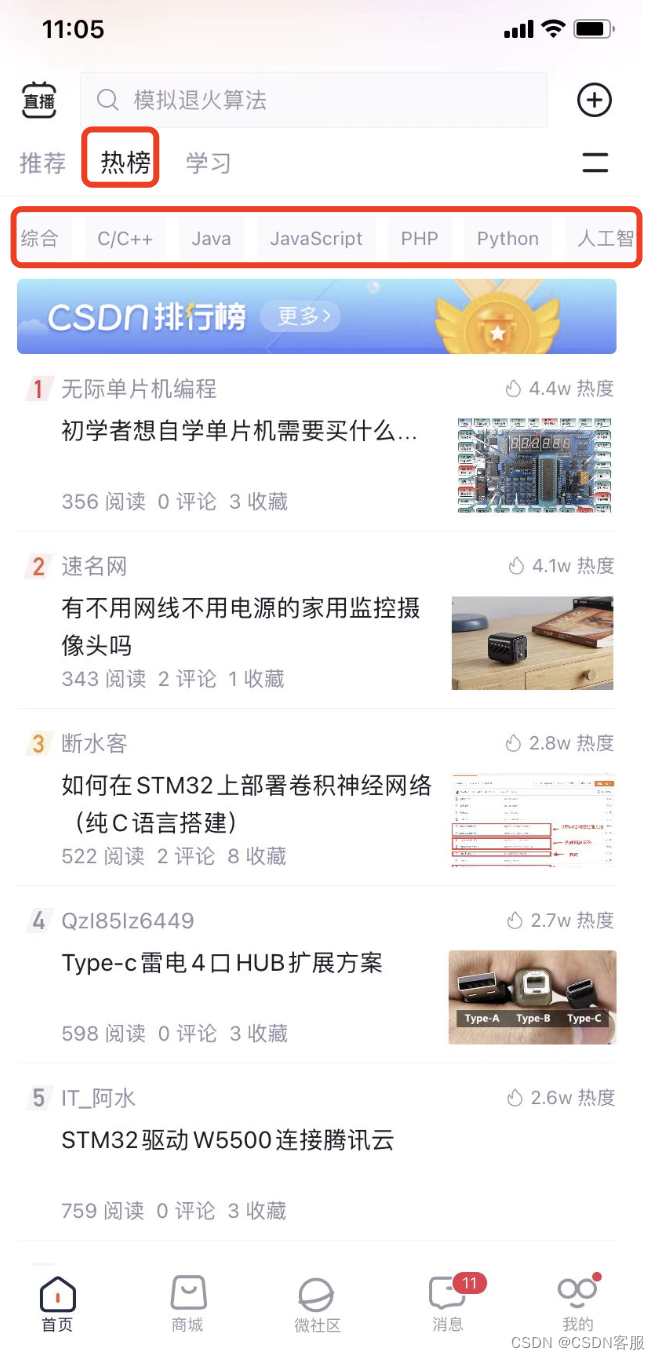The width and height of the screenshot is (660, 1360).
Task: Open the 直播 live icon
Action: click(39, 100)
